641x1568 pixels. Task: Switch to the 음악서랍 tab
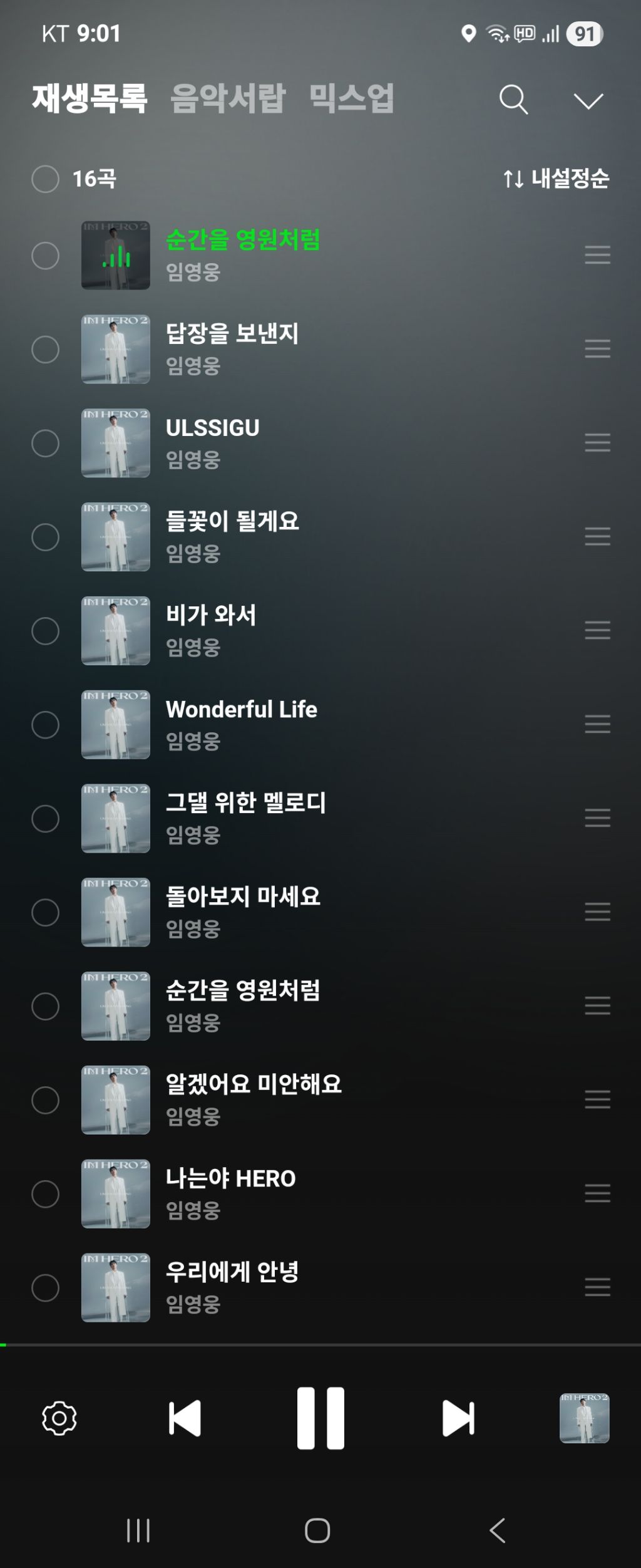pos(227,99)
